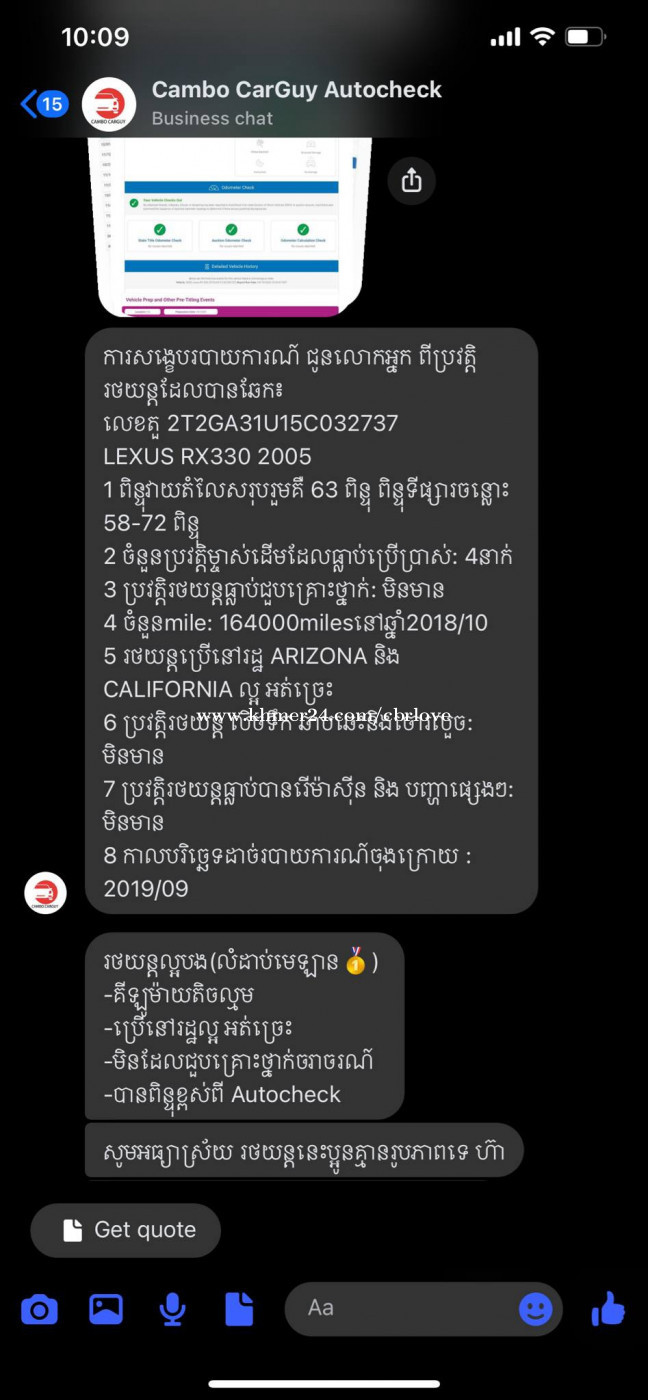648x1400 pixels.
Task: Open the emoji picker smiley
Action: click(536, 1308)
